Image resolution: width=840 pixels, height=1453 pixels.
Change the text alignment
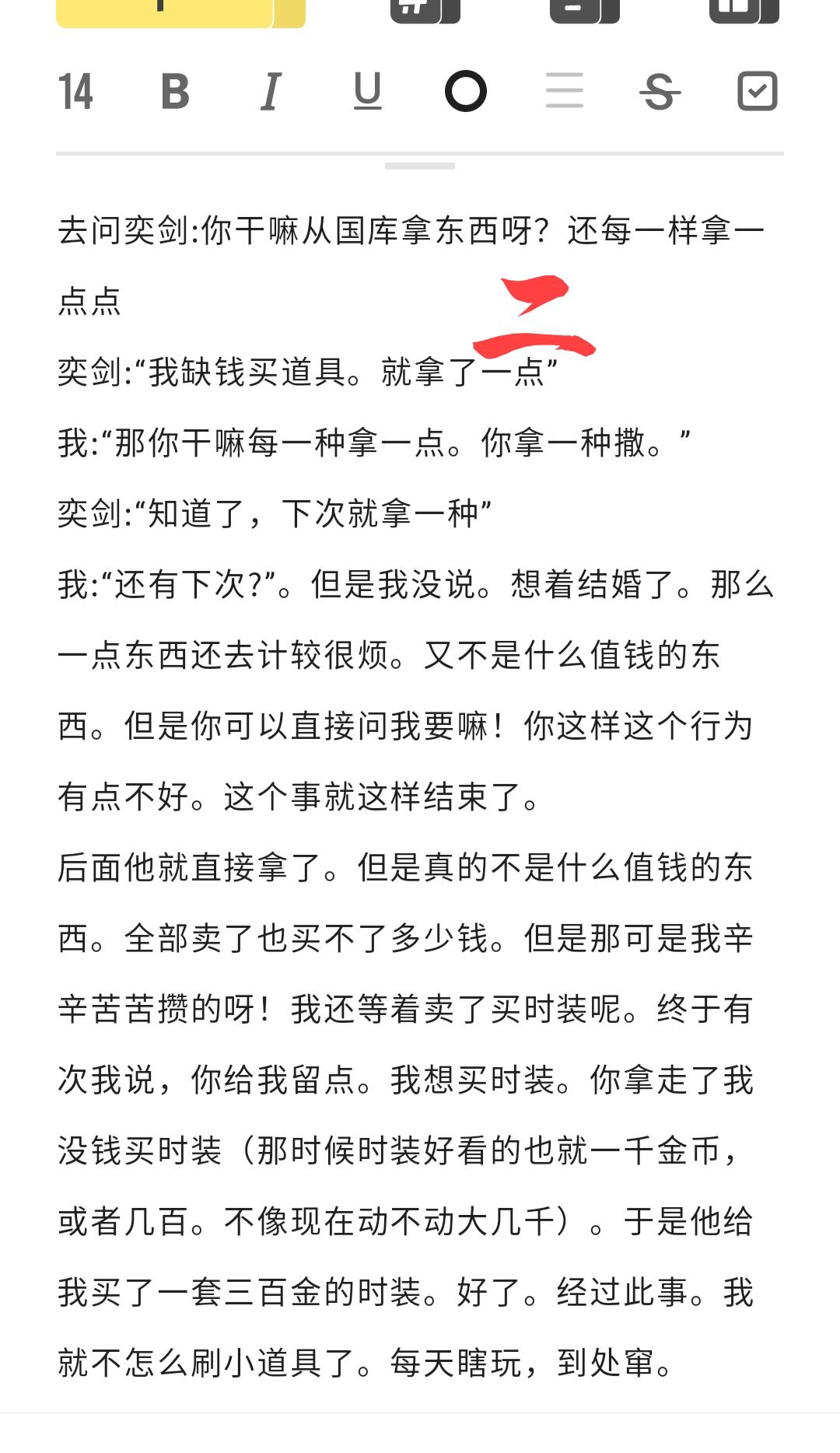point(565,91)
